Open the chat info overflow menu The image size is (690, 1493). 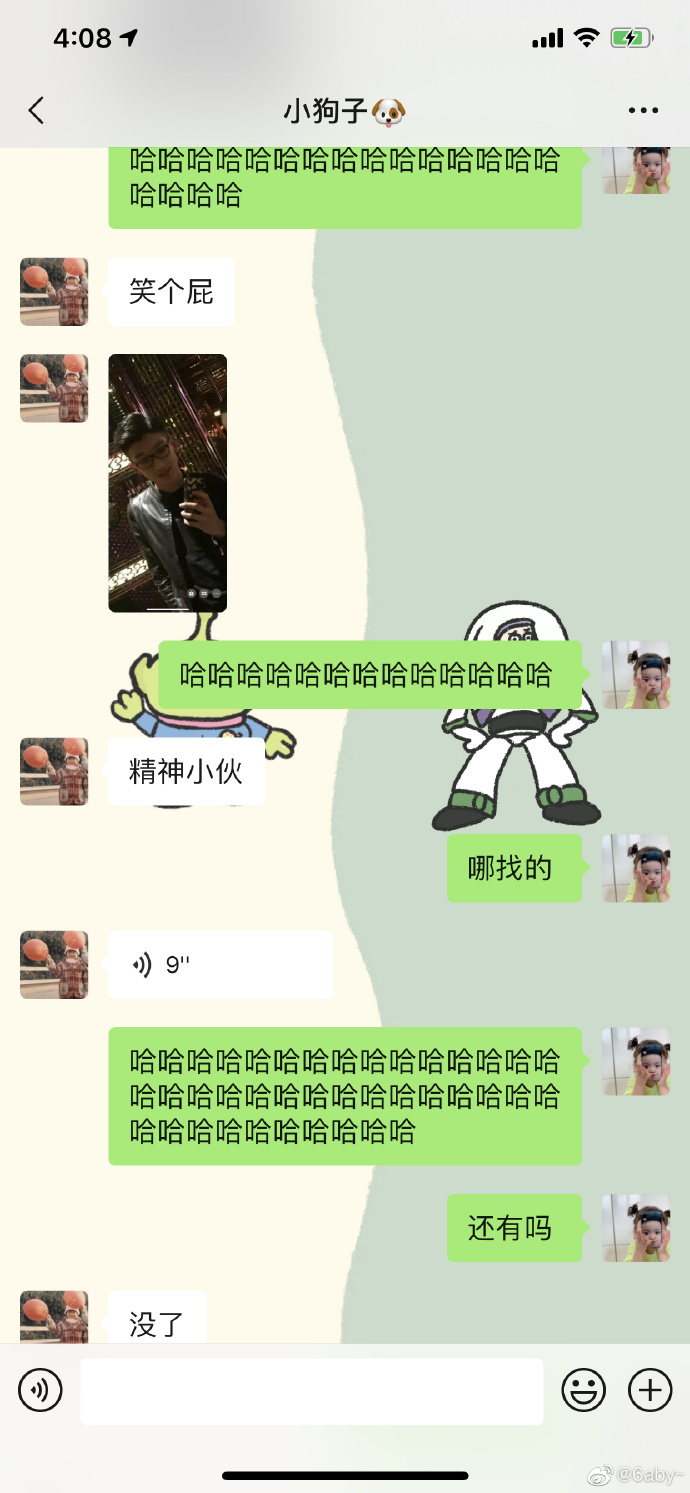(643, 111)
